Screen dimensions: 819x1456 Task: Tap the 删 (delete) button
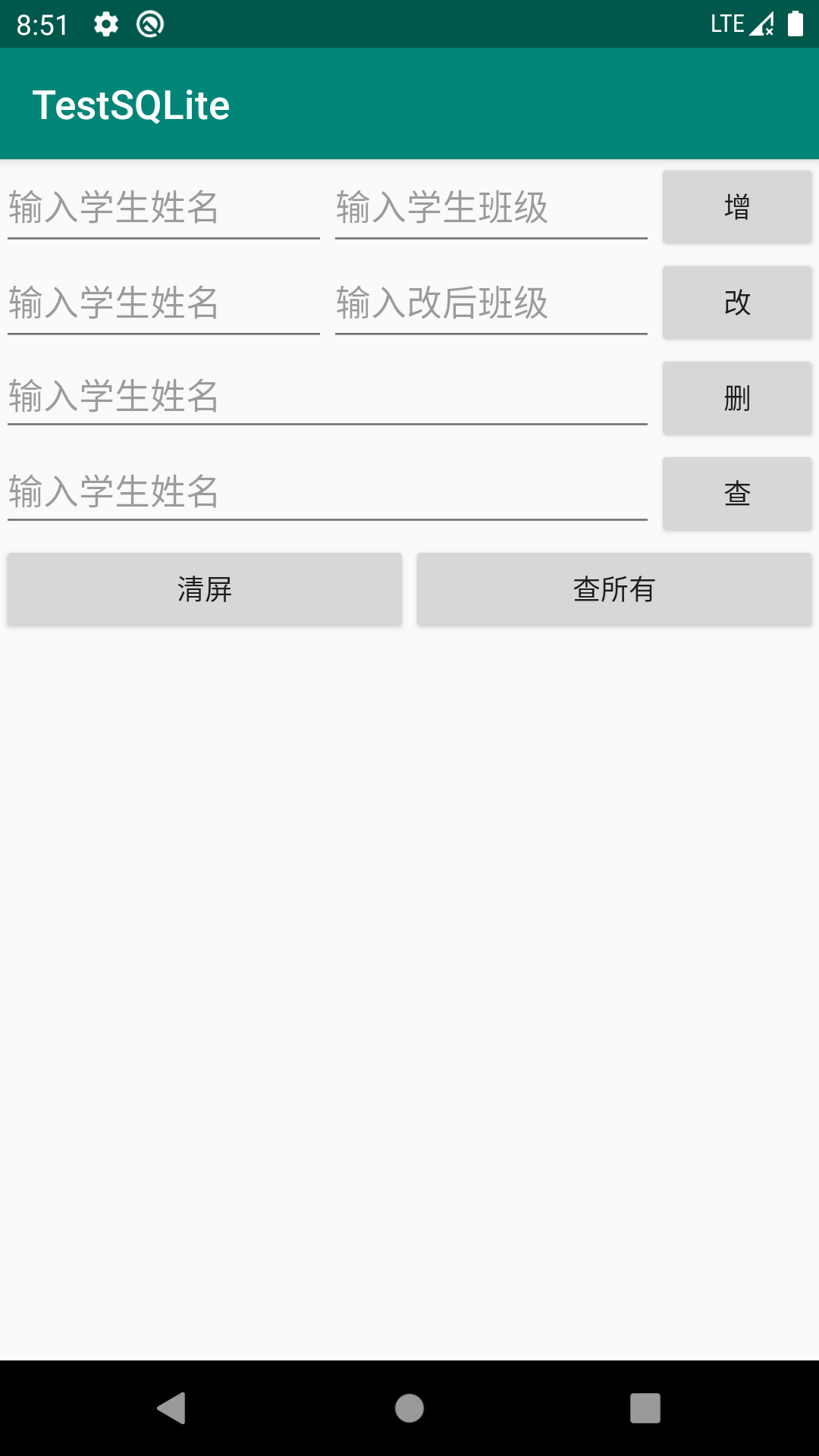point(736,398)
